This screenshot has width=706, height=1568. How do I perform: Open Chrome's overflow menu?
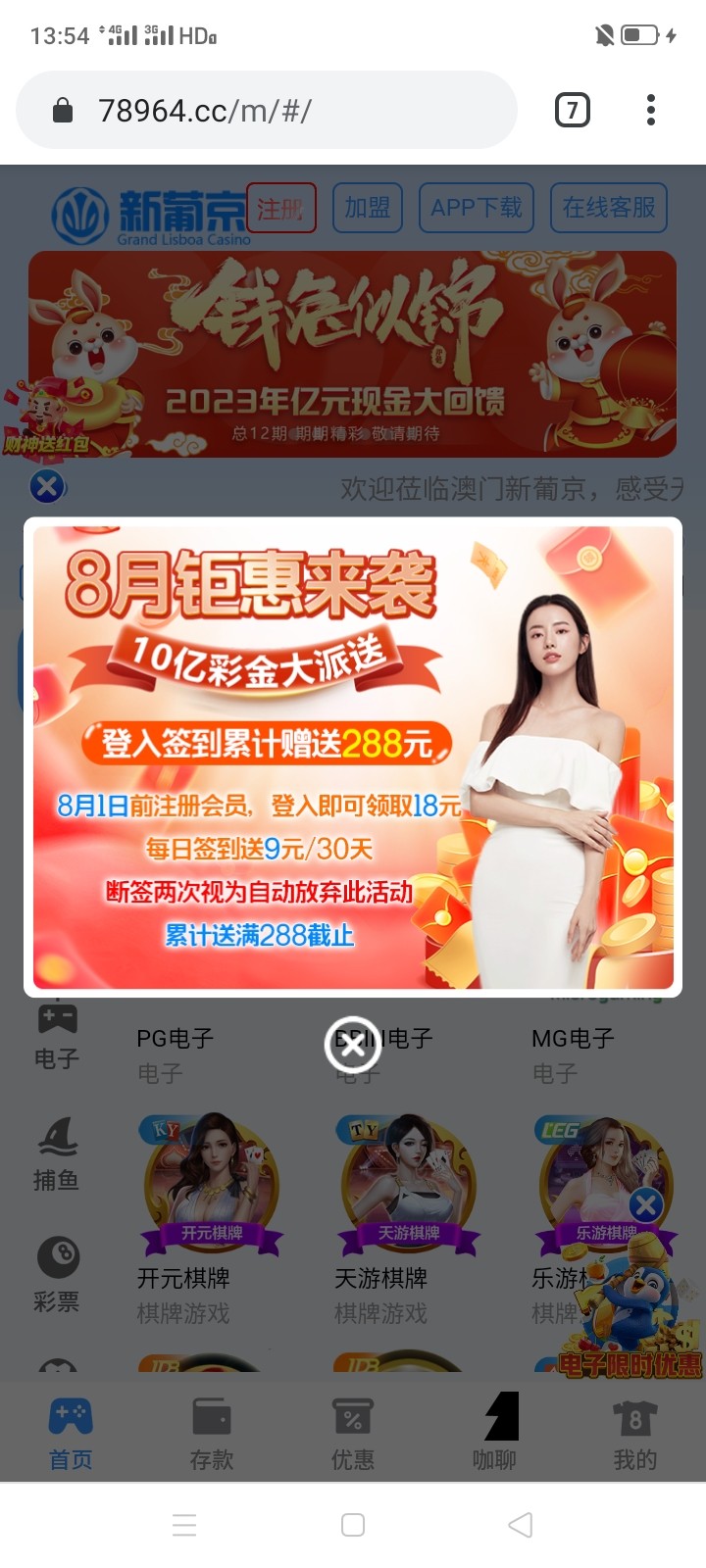pos(650,110)
